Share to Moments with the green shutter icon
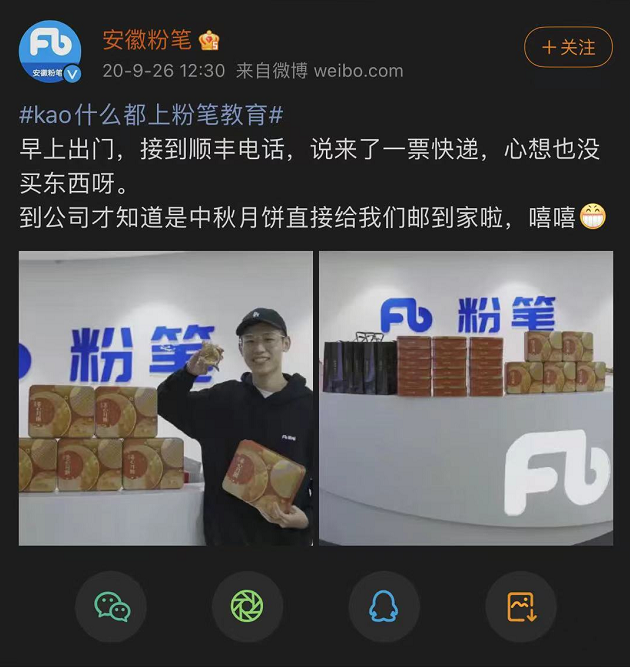The width and height of the screenshot is (630, 667). click(x=247, y=607)
